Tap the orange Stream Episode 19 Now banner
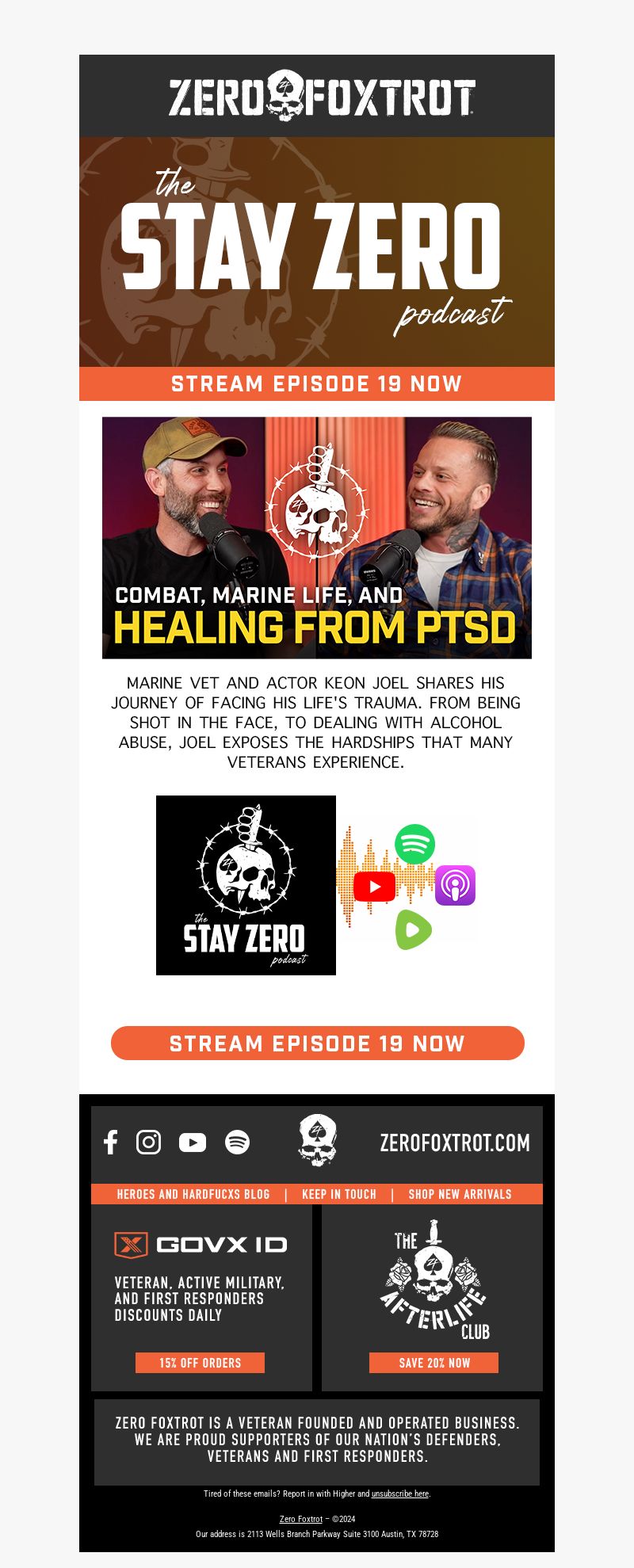The height and width of the screenshot is (1568, 634). pos(317,383)
